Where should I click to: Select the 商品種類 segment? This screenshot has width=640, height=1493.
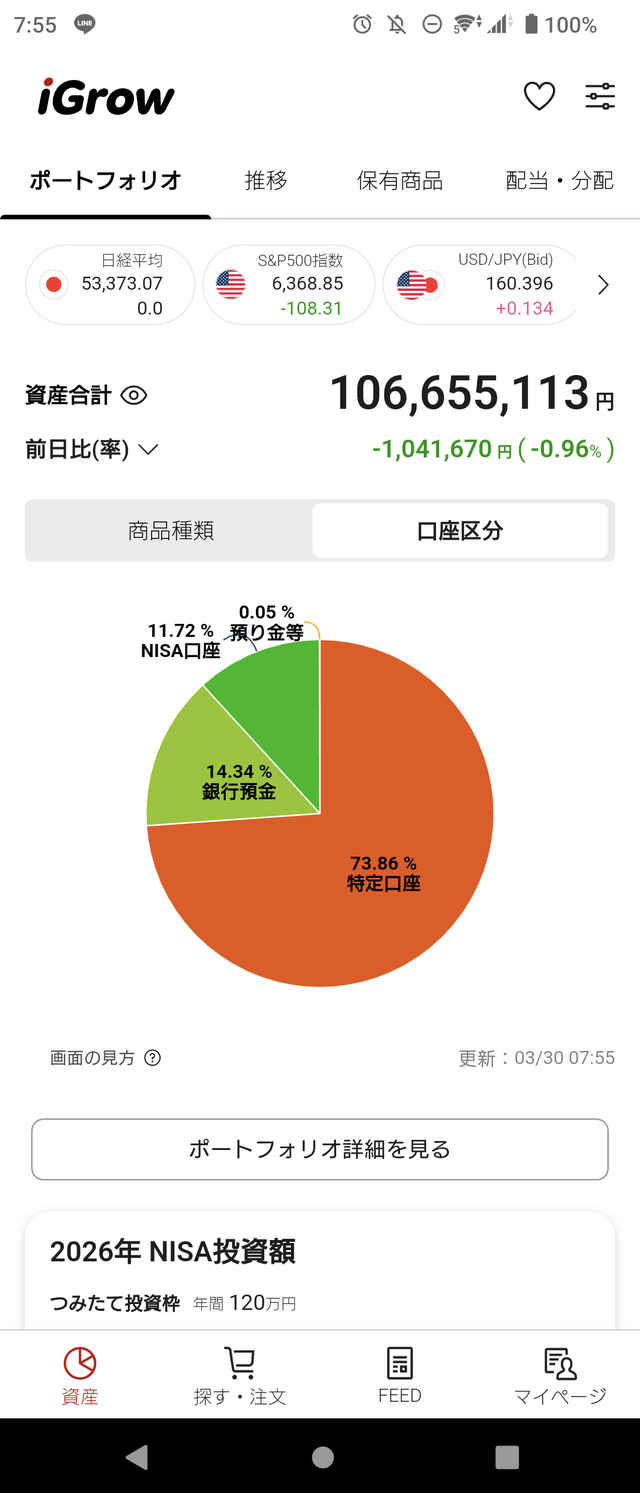[171, 531]
